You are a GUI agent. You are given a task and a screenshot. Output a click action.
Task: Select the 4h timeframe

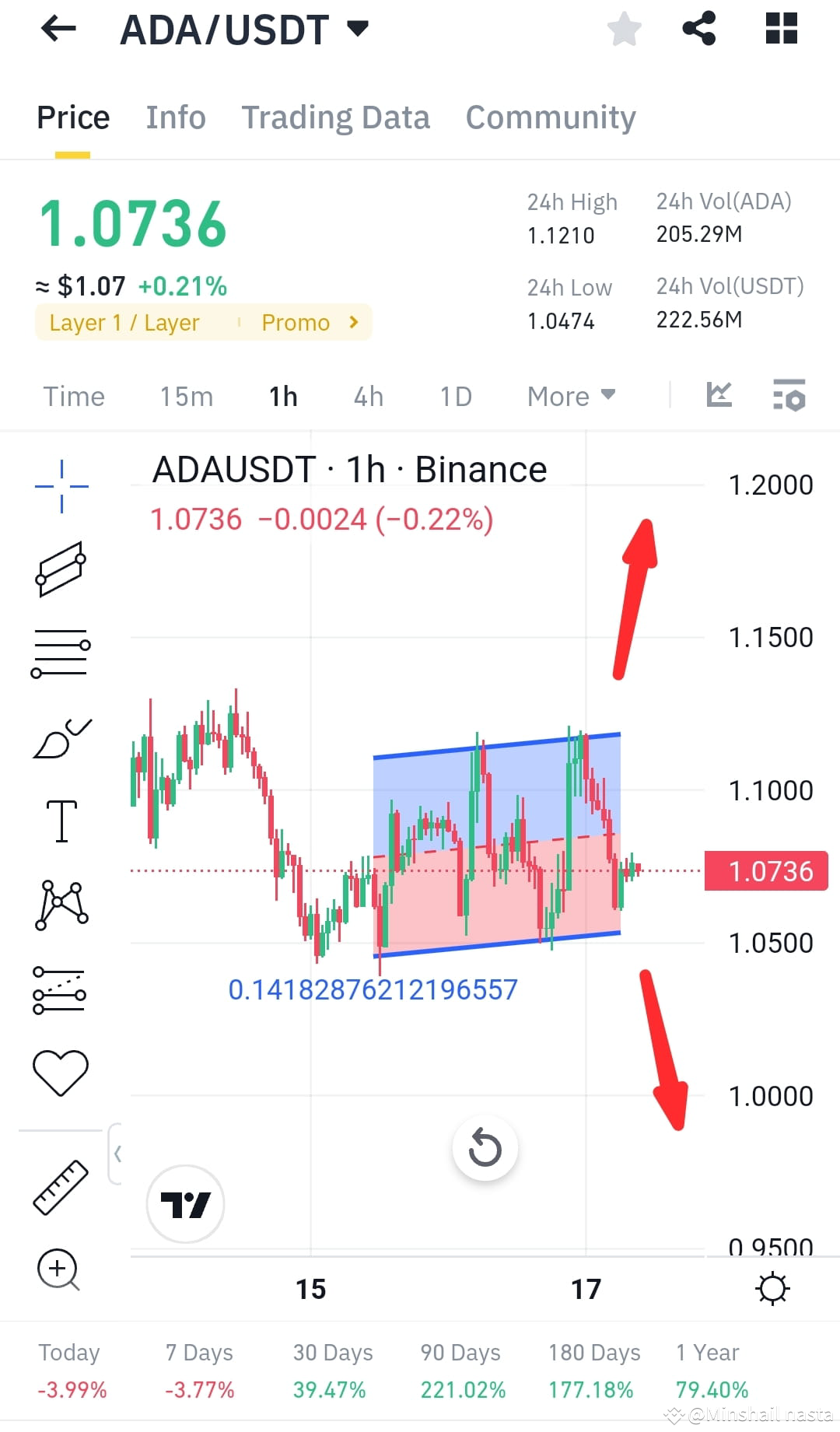point(367,396)
